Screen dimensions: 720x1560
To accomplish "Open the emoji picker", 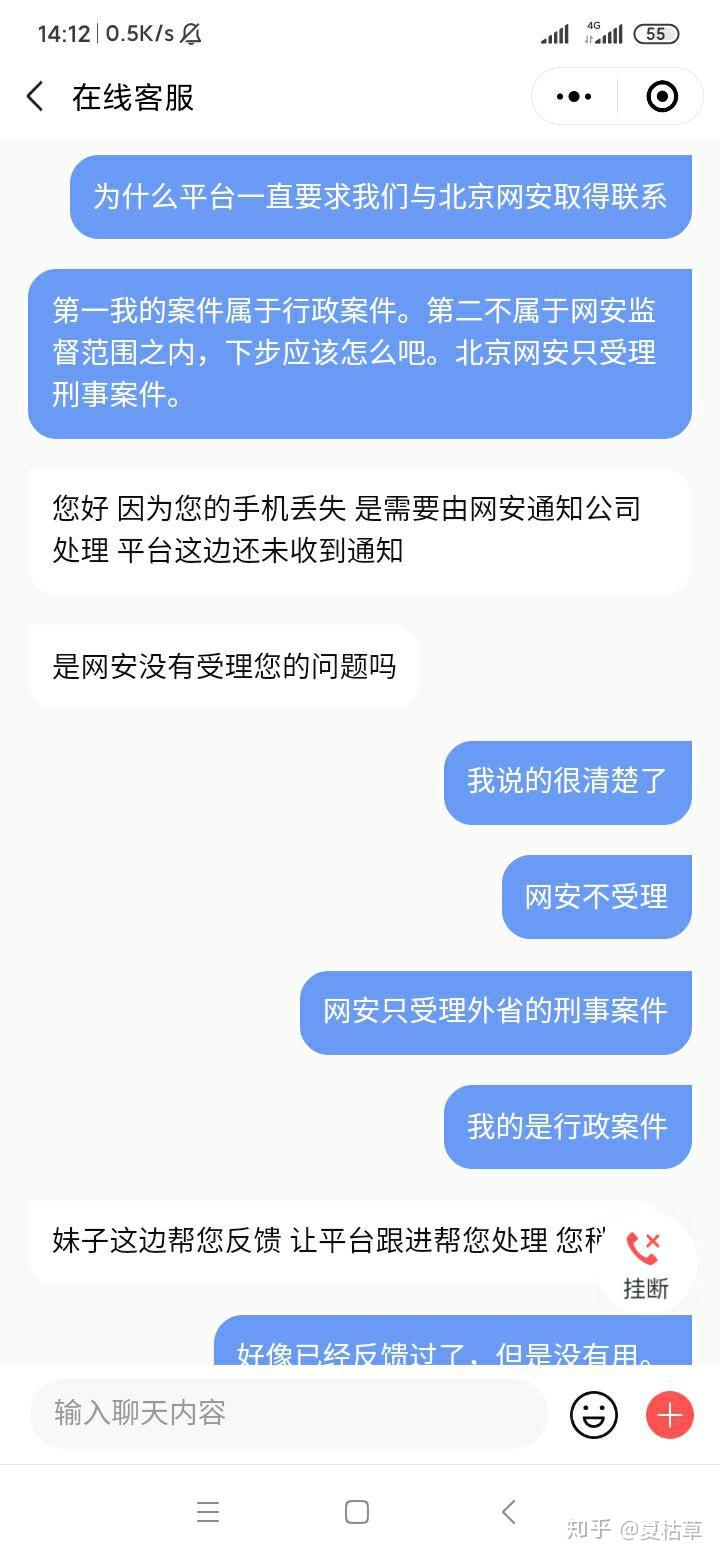I will (x=593, y=1414).
